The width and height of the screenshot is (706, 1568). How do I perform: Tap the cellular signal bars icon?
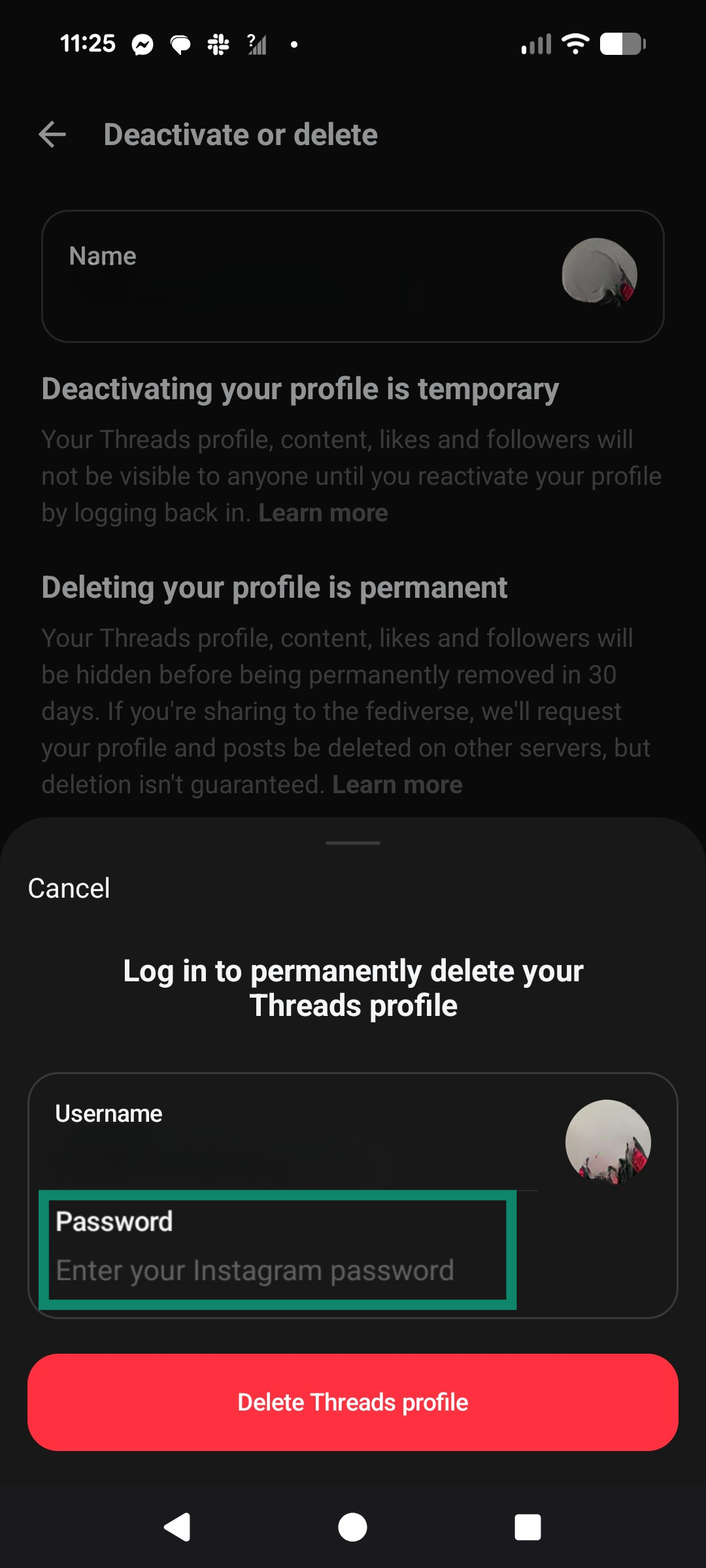(535, 42)
